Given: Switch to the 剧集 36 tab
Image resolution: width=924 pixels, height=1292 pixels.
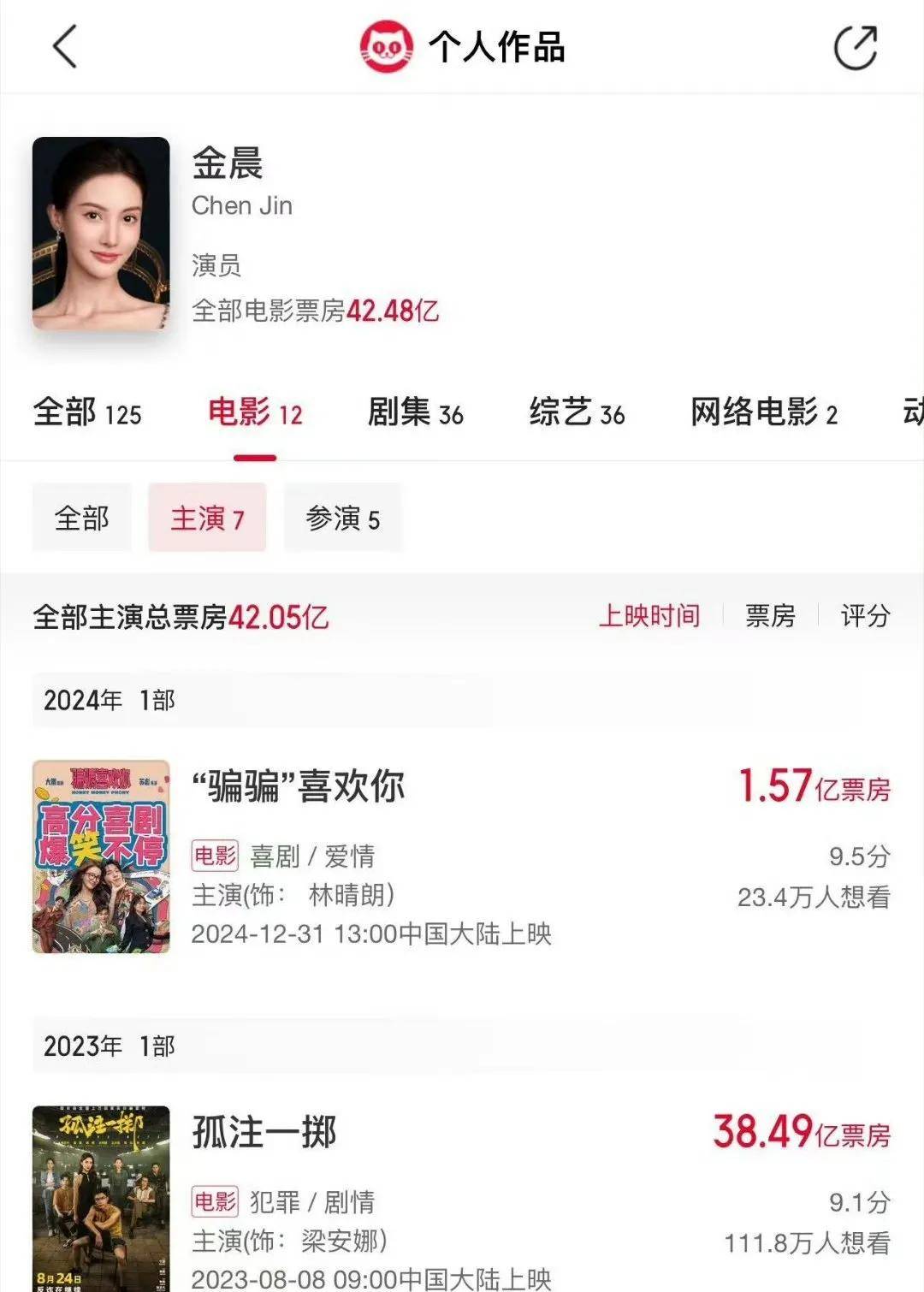Looking at the screenshot, I should [415, 413].
